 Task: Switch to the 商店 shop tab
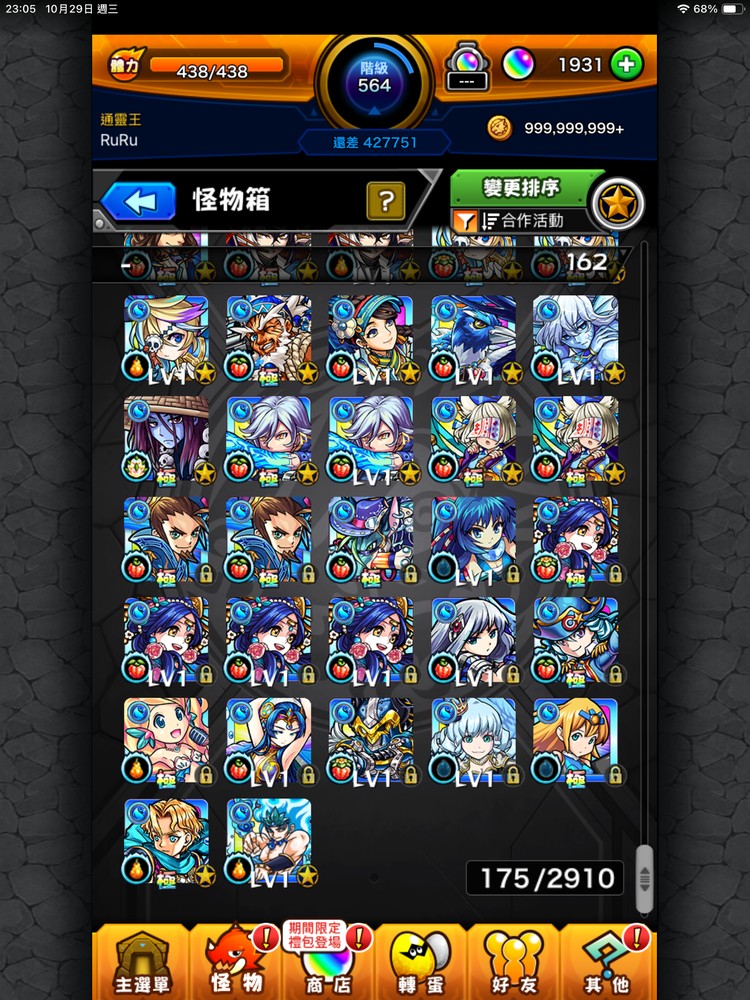tap(328, 962)
